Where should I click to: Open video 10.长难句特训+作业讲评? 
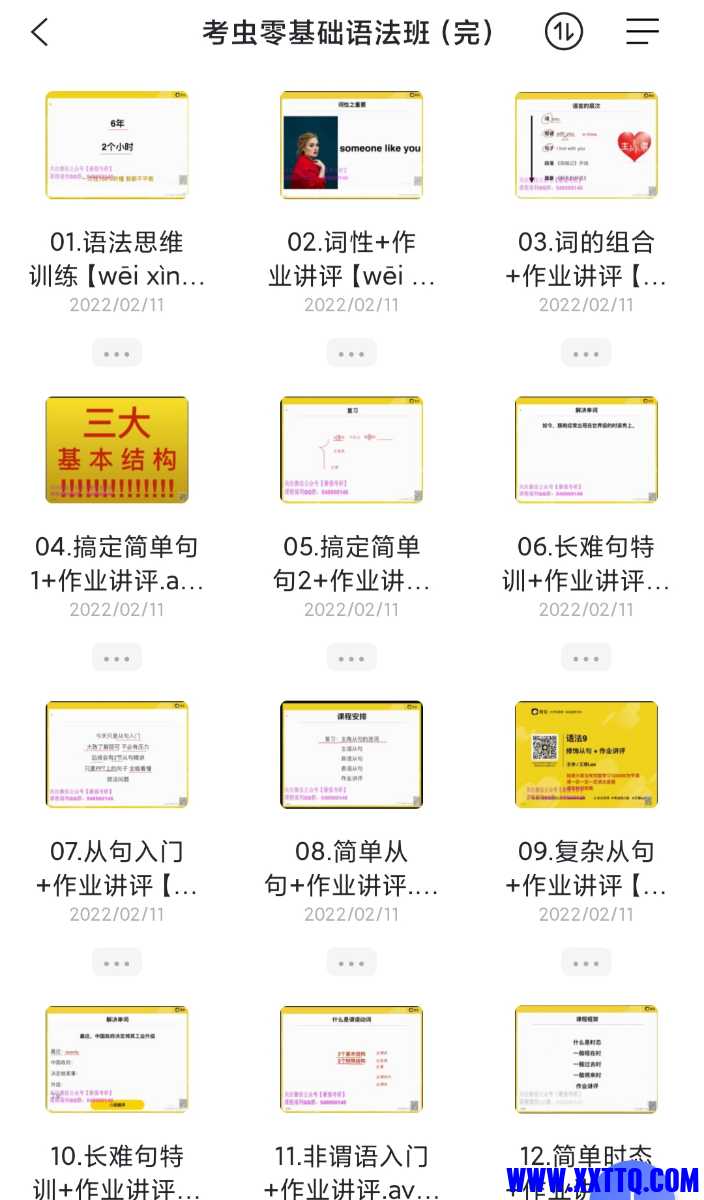[117, 1060]
